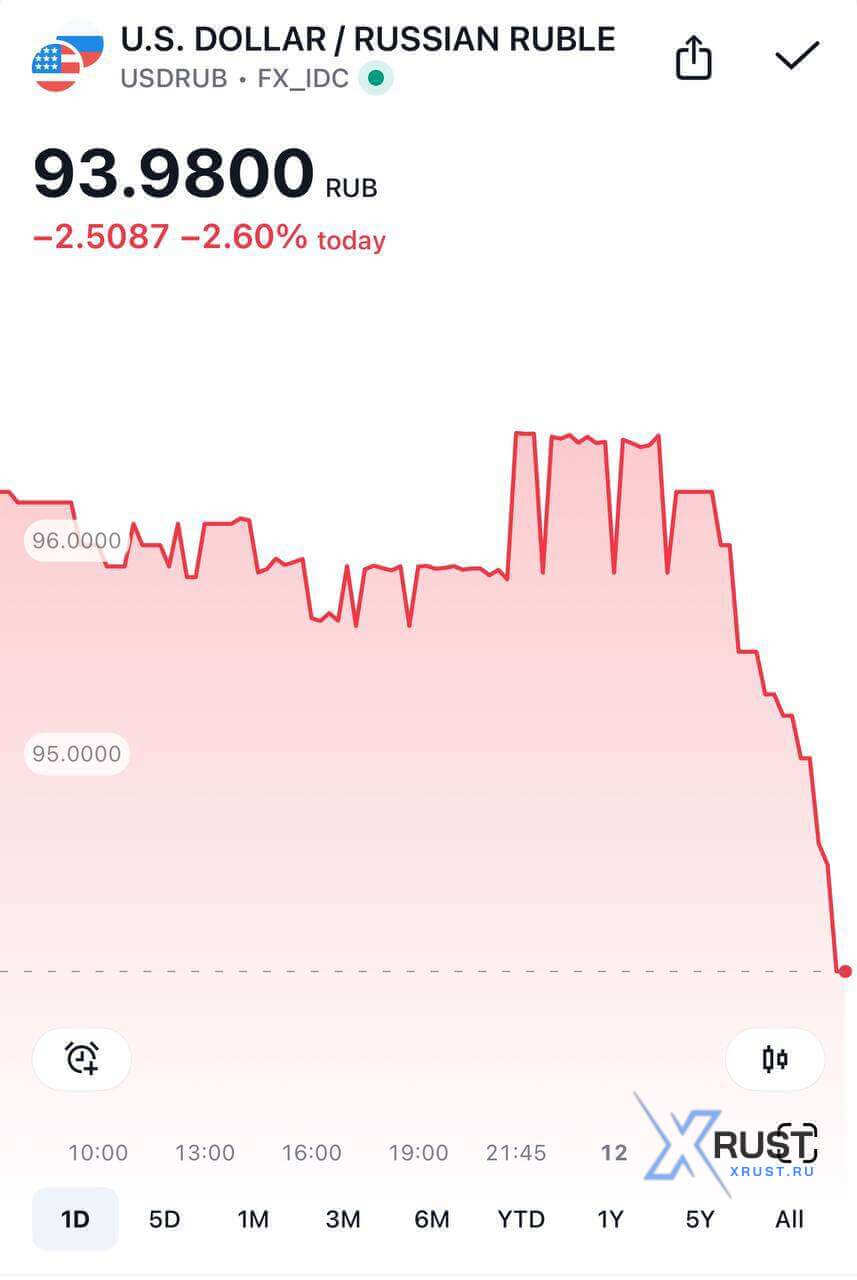Switch chart type with the candlestick button
Screen dimensions: 857x1280
coord(775,1058)
